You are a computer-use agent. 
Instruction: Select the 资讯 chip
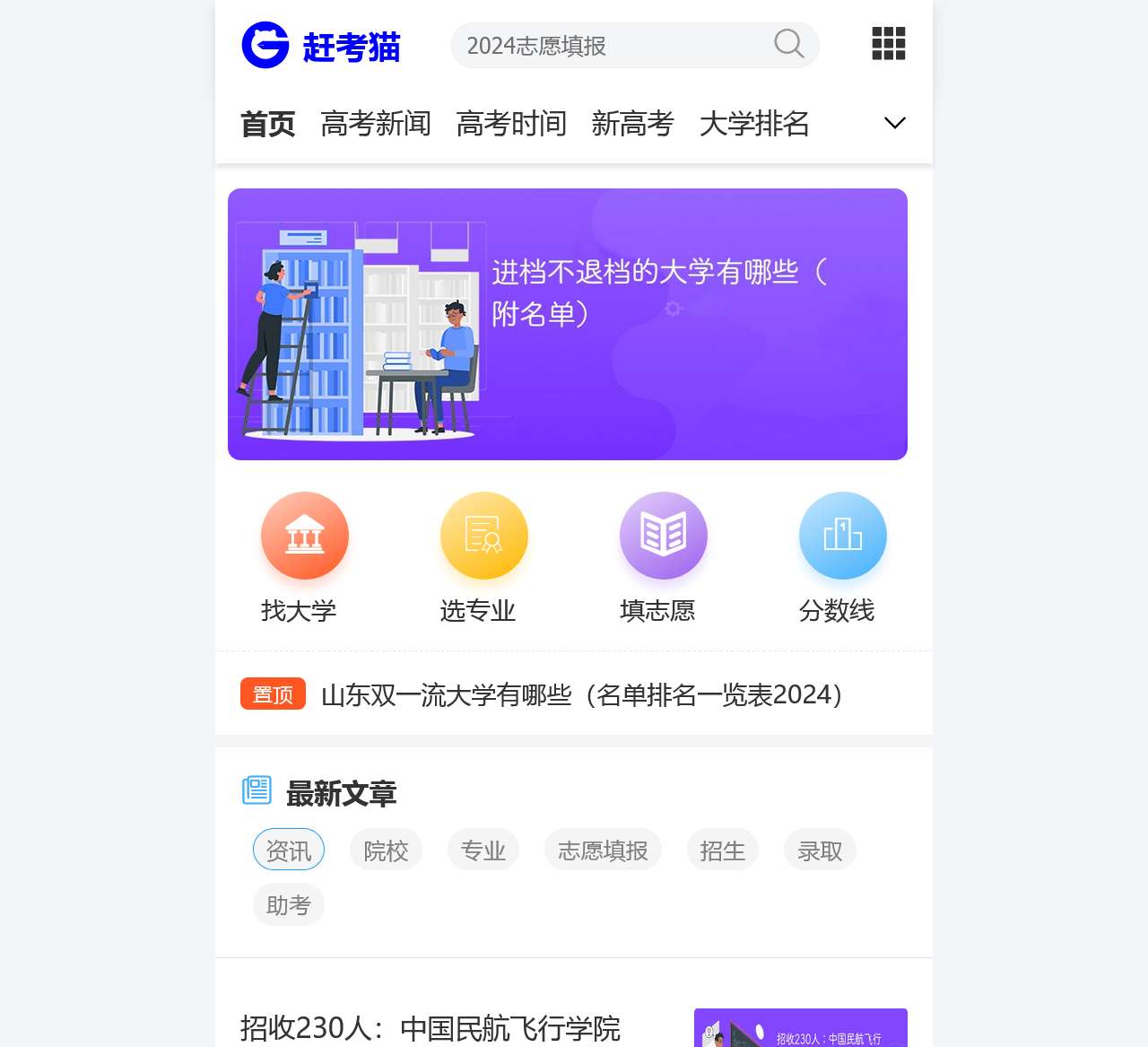click(x=289, y=850)
